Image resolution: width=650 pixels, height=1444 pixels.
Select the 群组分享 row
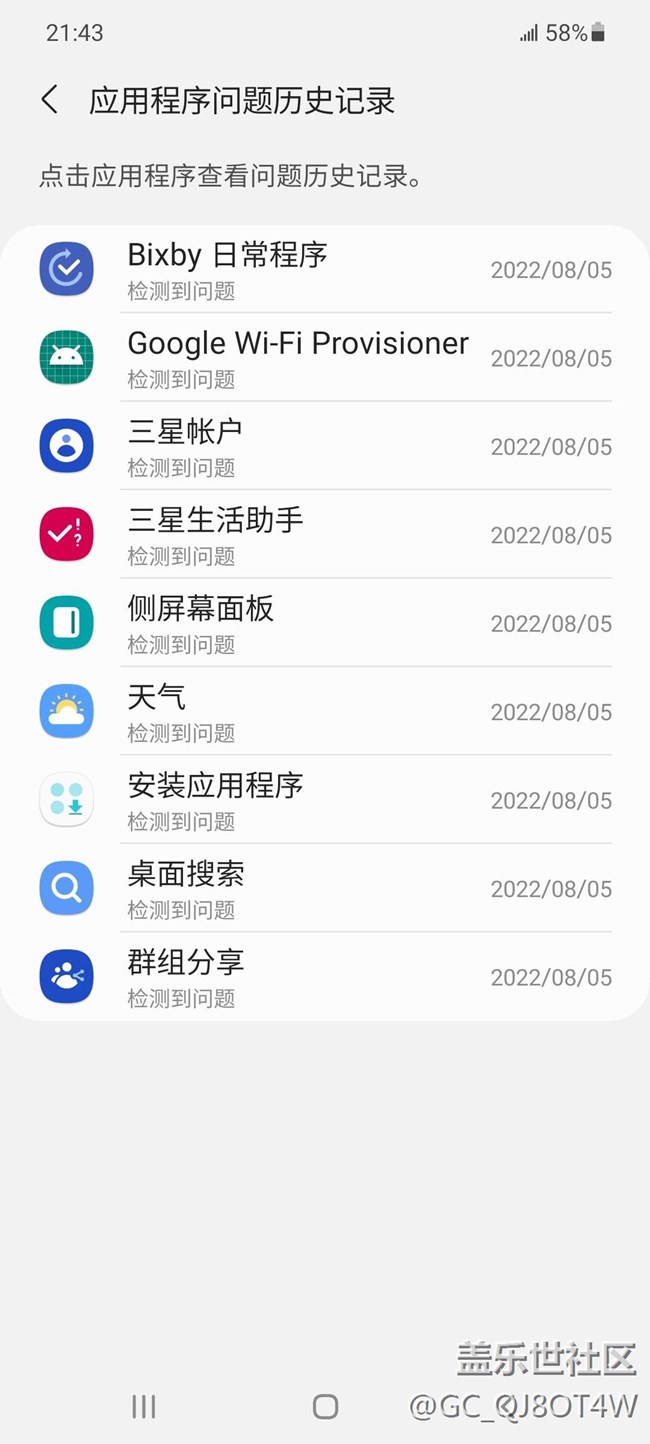[x=325, y=976]
